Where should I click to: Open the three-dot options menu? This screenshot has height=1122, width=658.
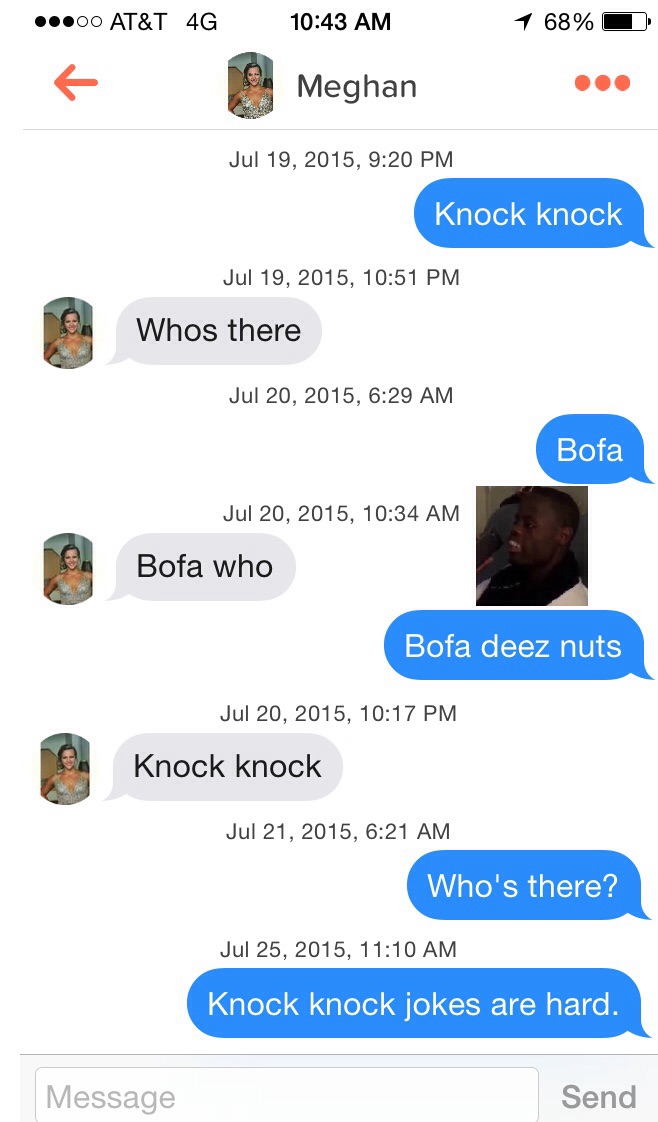602,84
